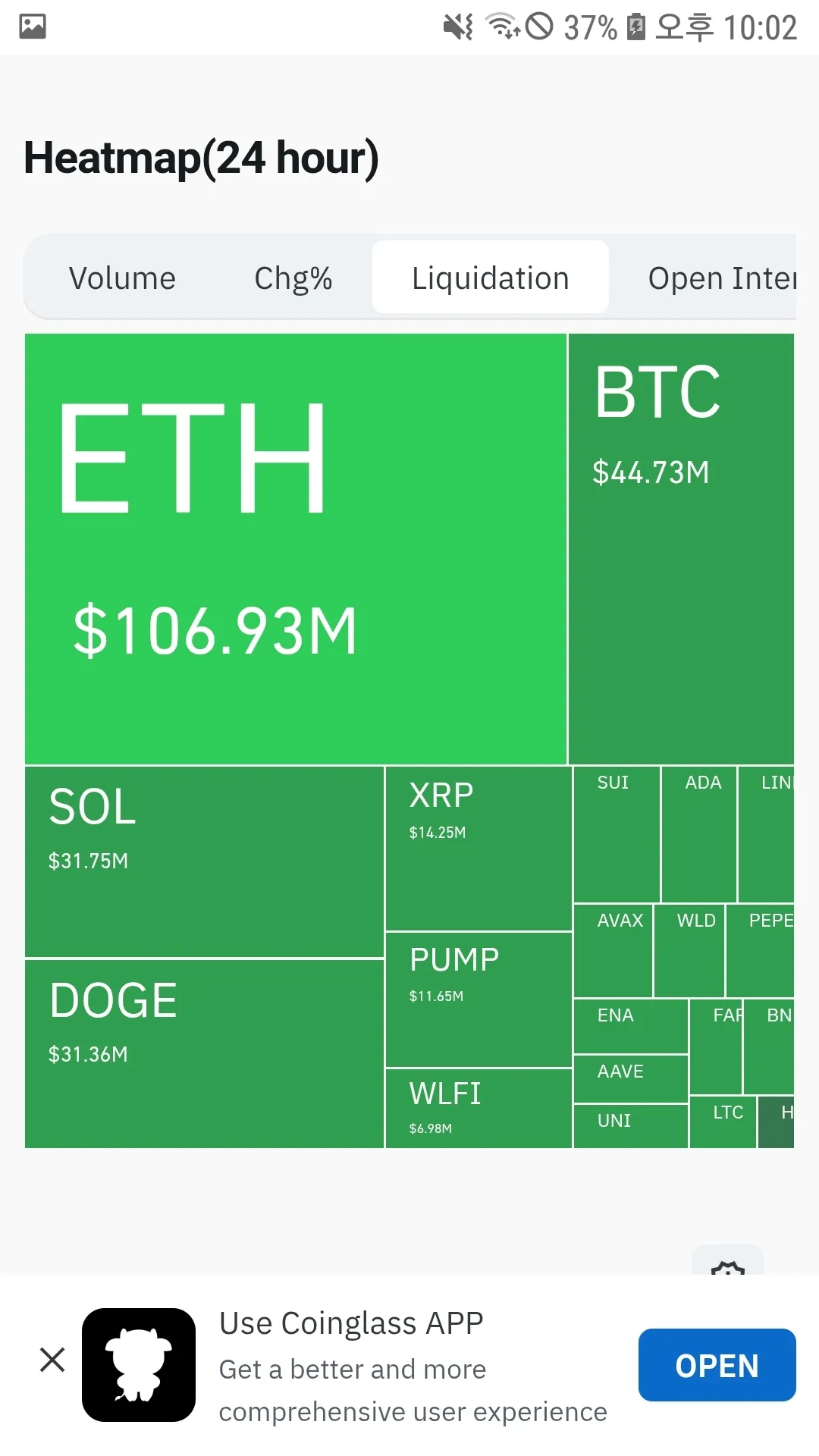The image size is (819, 1456).
Task: Switch to the Volume tab
Action: [x=122, y=278]
